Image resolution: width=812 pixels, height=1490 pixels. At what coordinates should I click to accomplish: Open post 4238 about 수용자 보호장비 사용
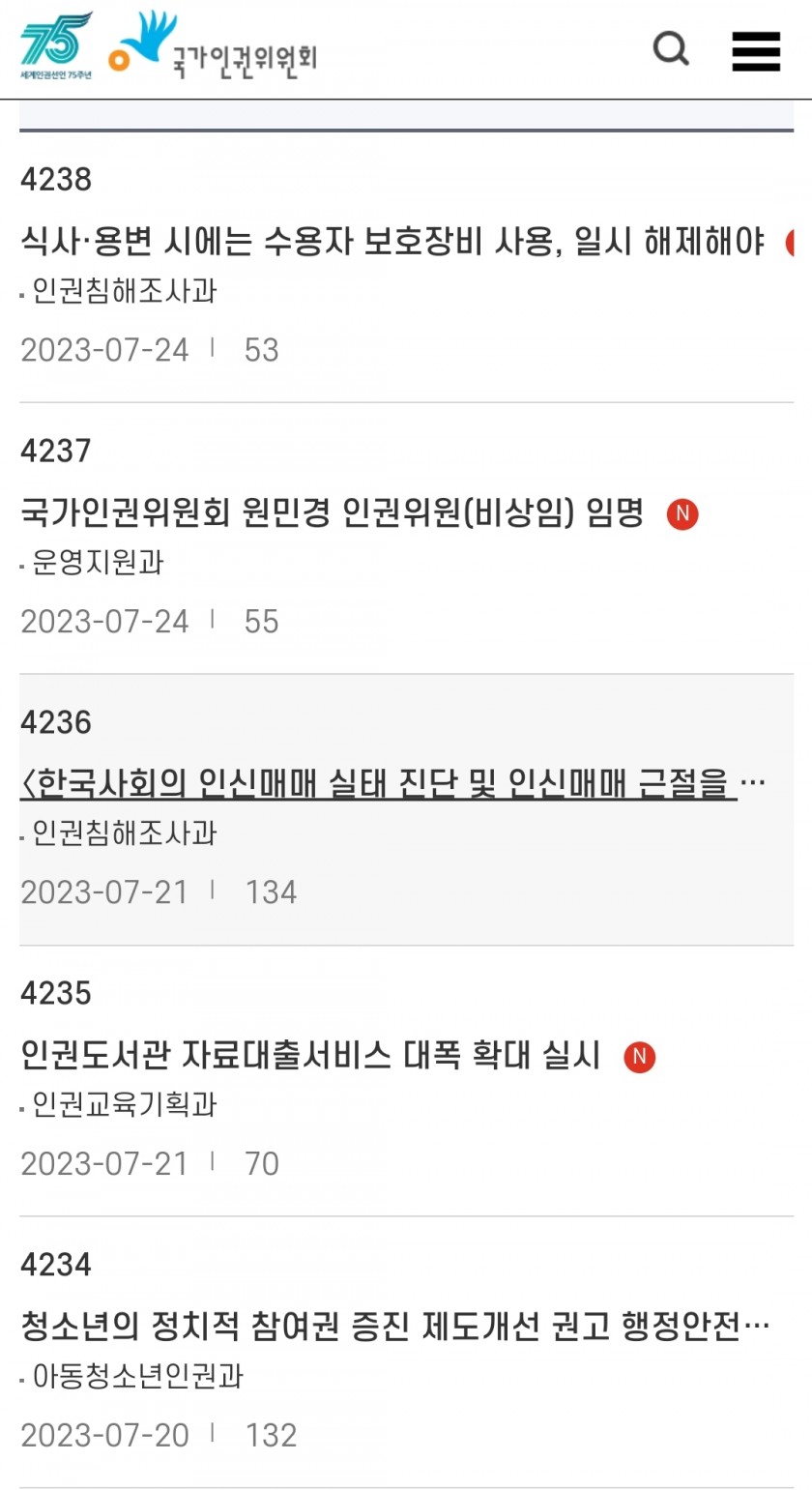(391, 242)
